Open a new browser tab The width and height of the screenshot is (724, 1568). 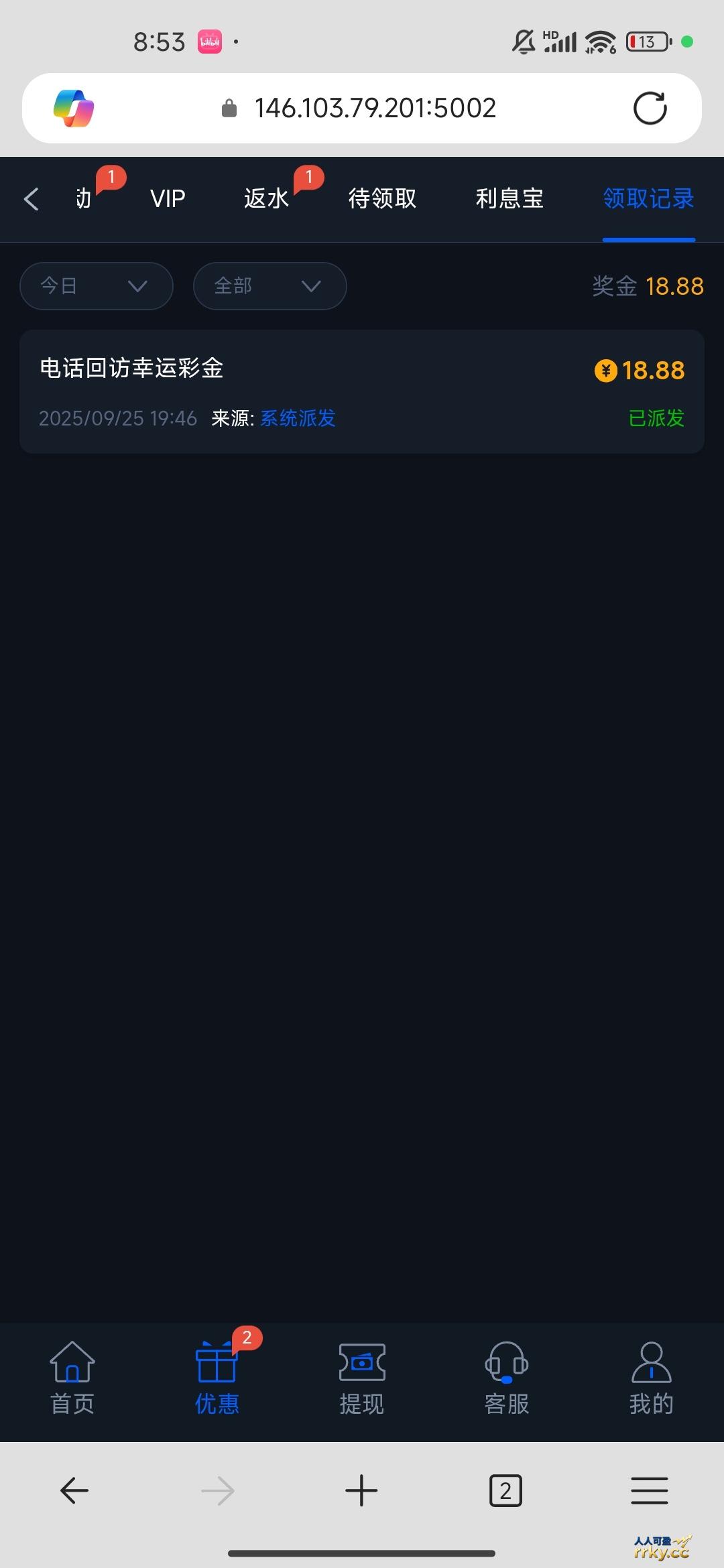361,1491
